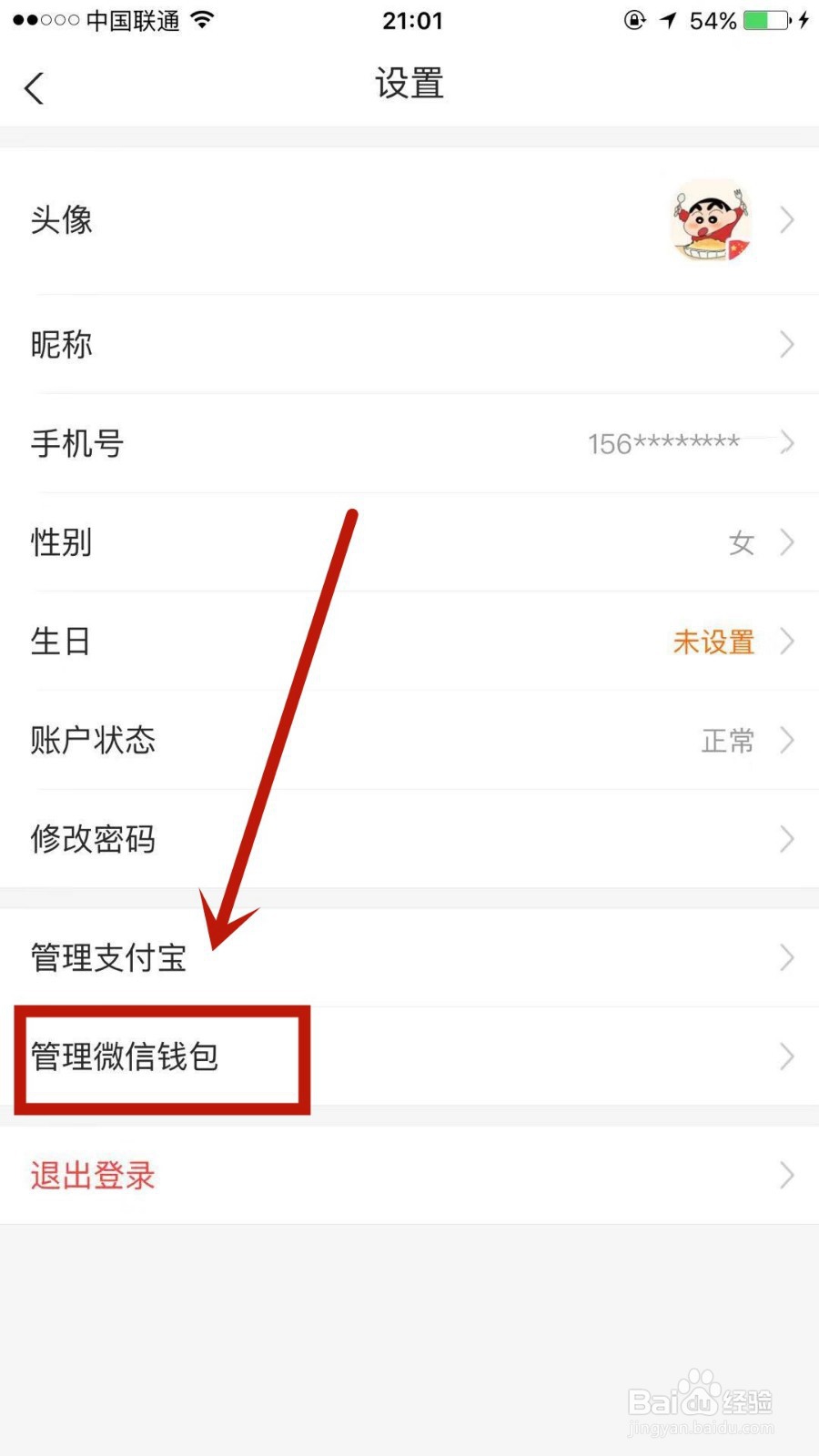Tap the back arrow to leave 设置
This screenshot has width=819, height=1456.
click(35, 87)
